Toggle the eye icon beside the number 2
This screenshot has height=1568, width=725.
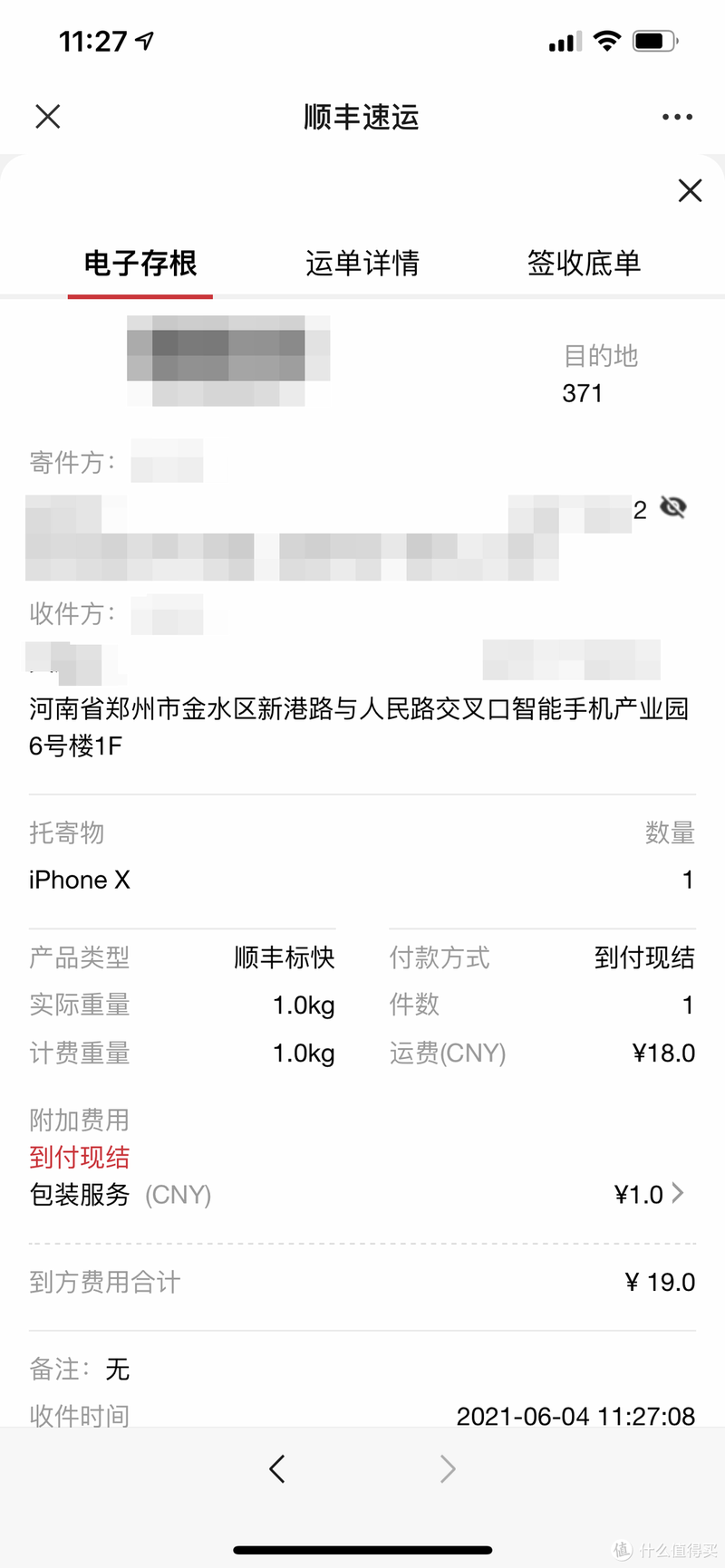[x=673, y=509]
